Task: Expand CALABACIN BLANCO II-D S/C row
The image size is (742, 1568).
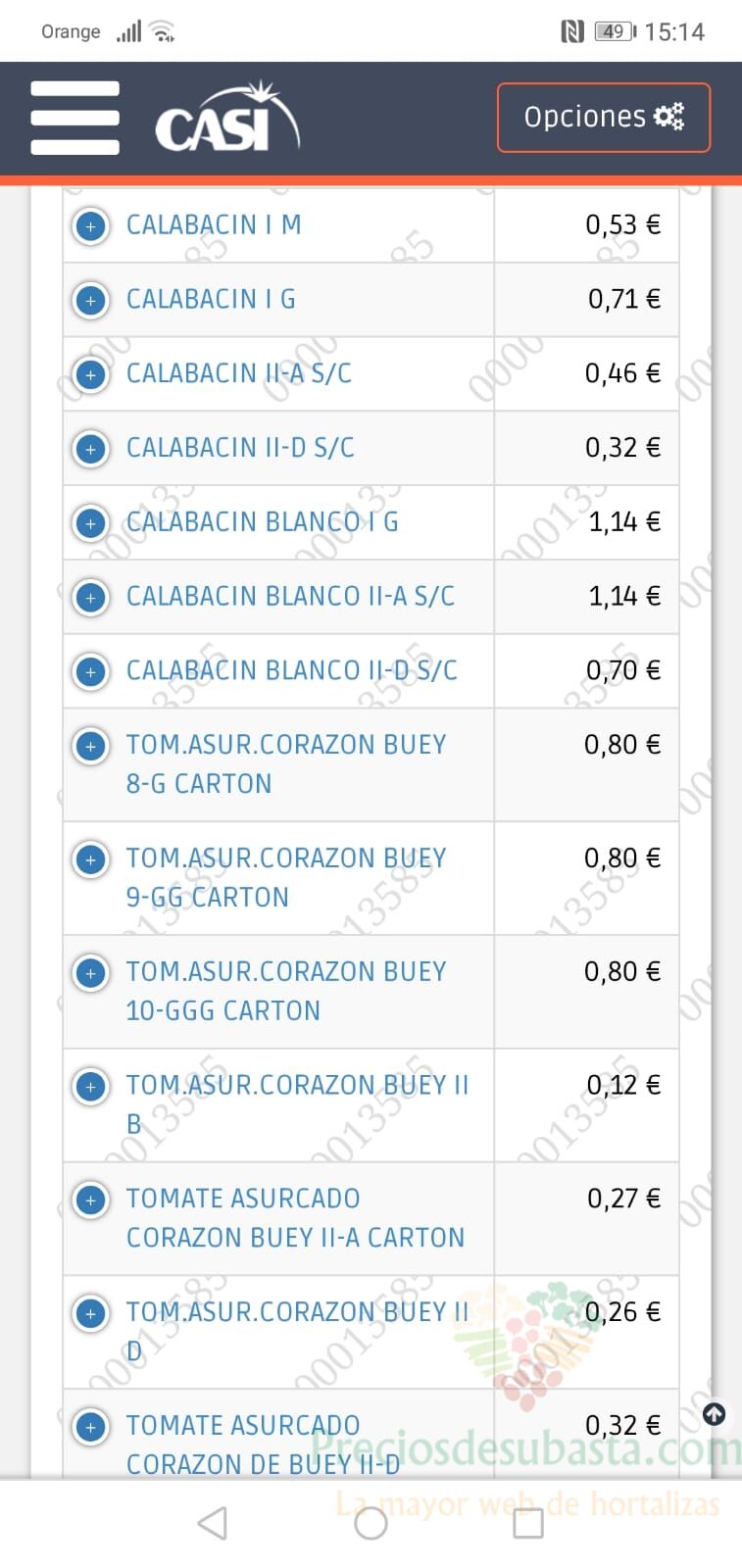Action: coord(91,671)
